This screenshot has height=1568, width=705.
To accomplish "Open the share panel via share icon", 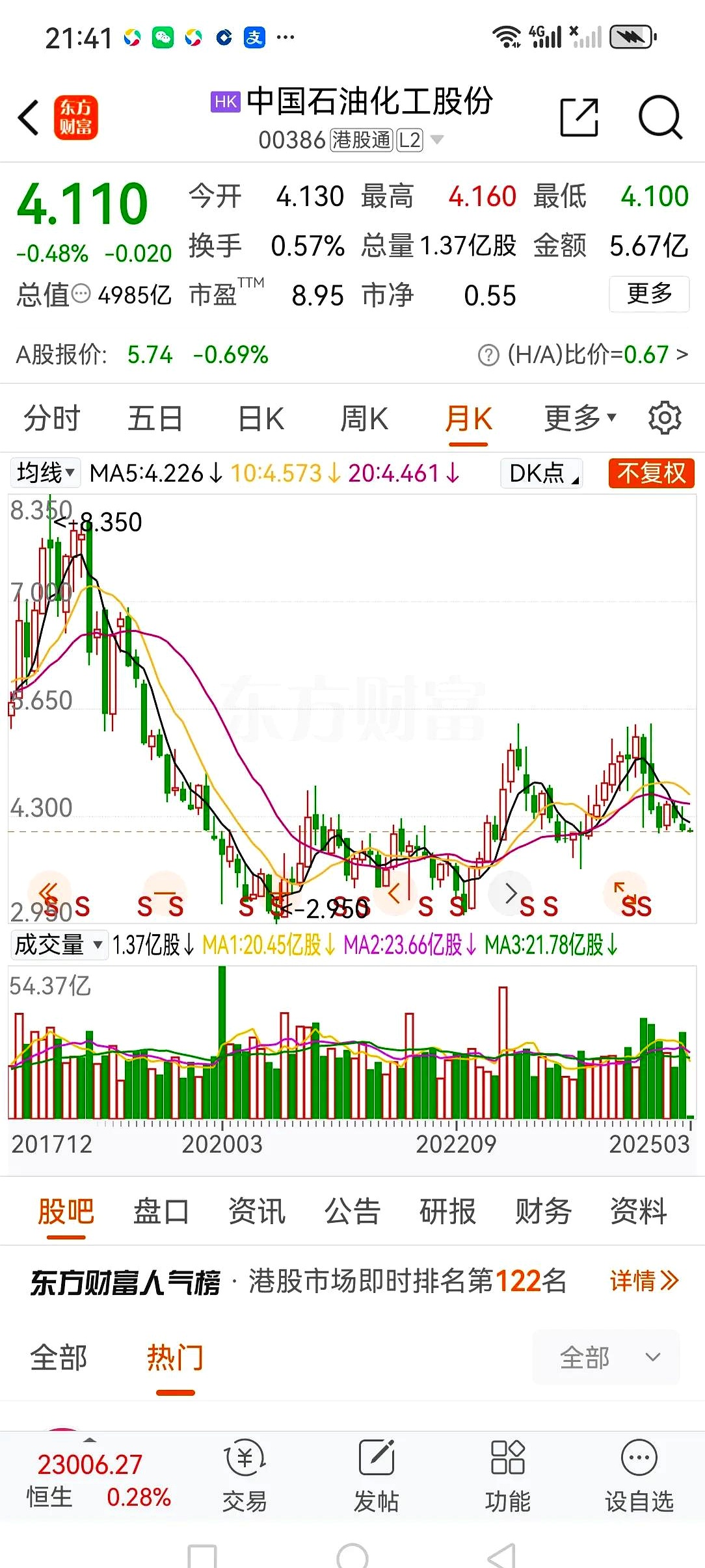I will click(x=579, y=116).
